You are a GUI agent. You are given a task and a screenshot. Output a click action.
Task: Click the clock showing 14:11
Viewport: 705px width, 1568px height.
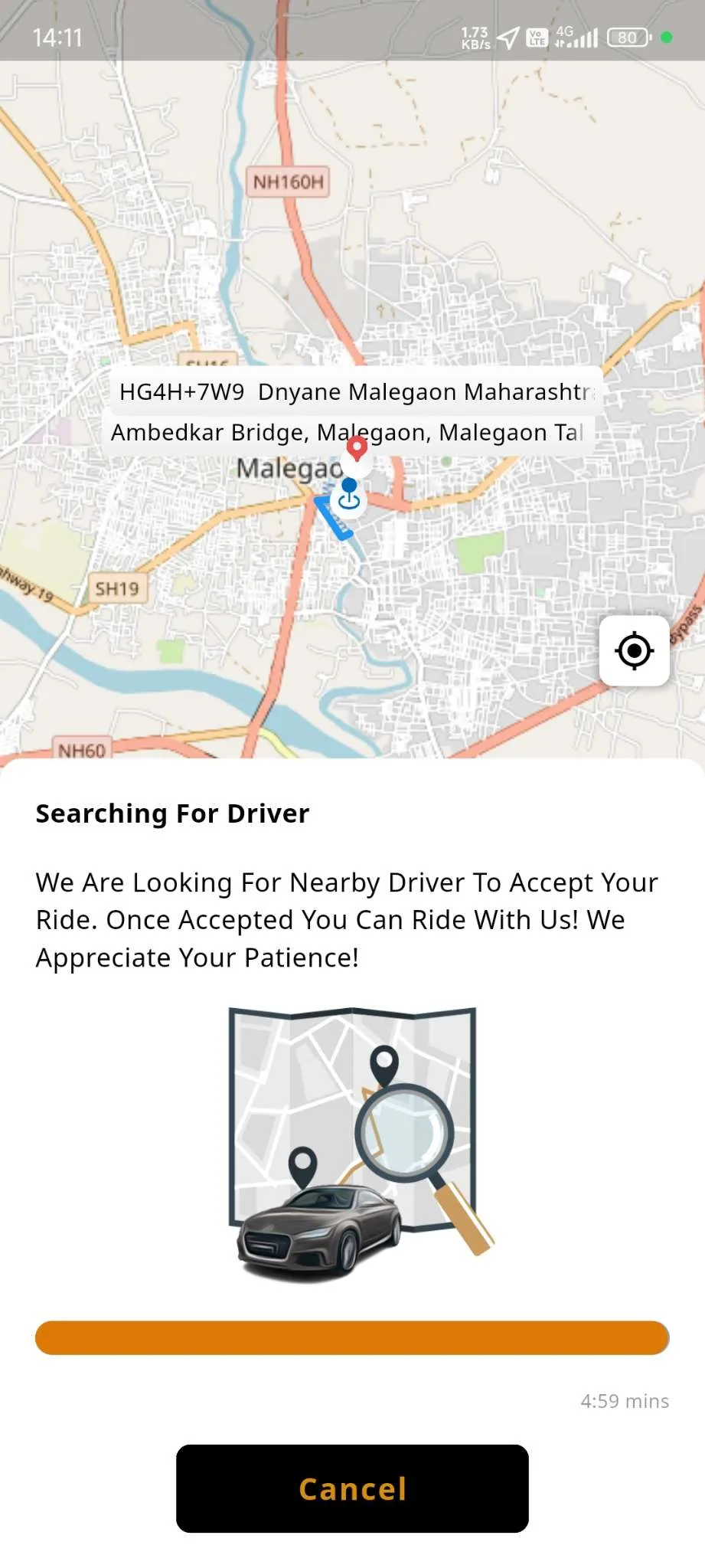[x=59, y=36]
